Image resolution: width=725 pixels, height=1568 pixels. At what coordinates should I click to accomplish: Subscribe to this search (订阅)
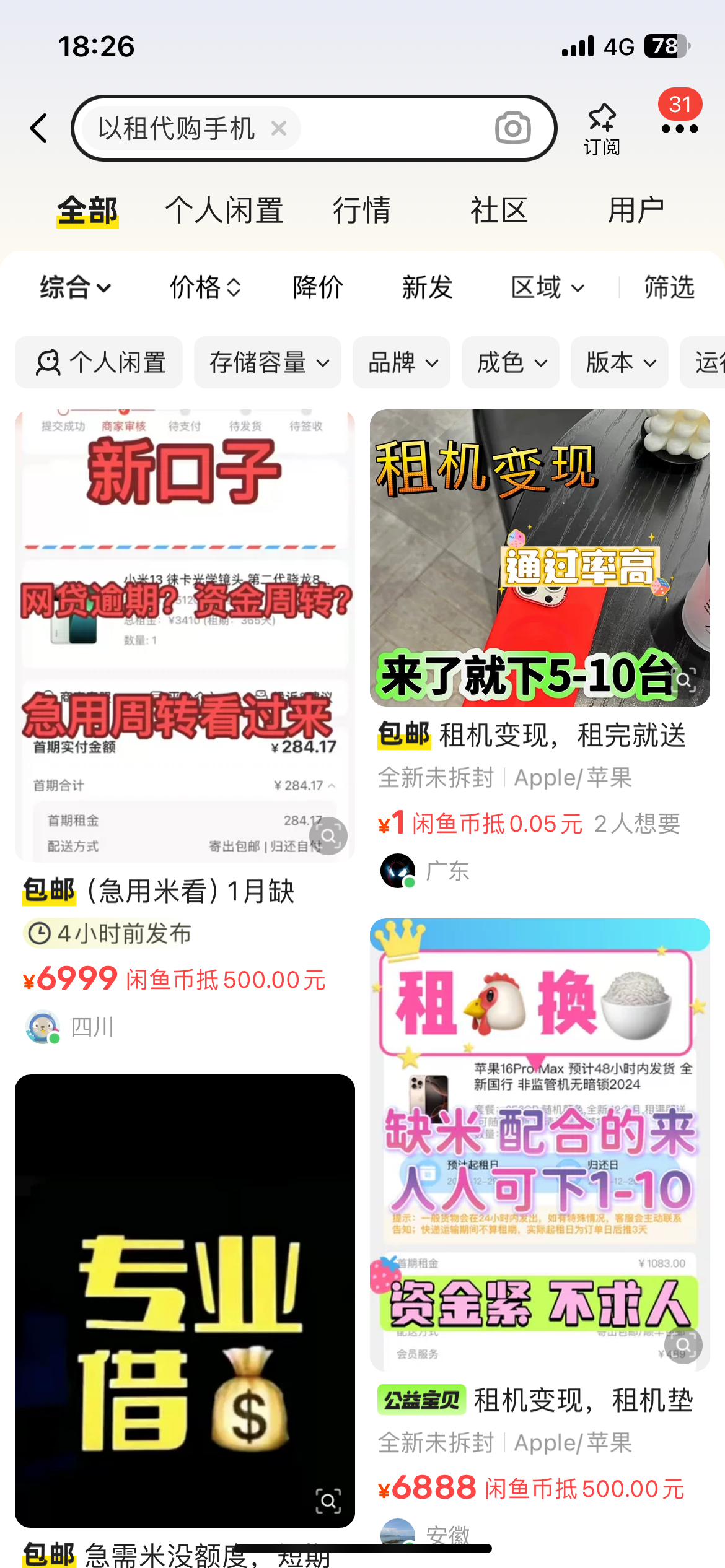[602, 128]
